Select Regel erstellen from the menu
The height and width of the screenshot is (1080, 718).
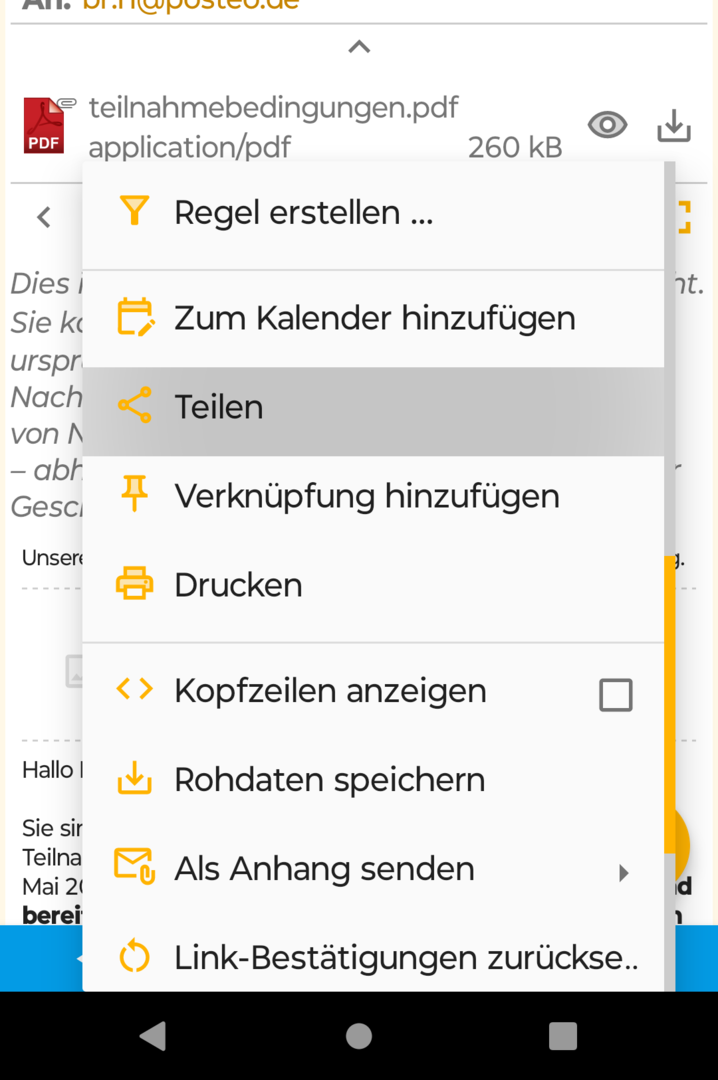[373, 212]
